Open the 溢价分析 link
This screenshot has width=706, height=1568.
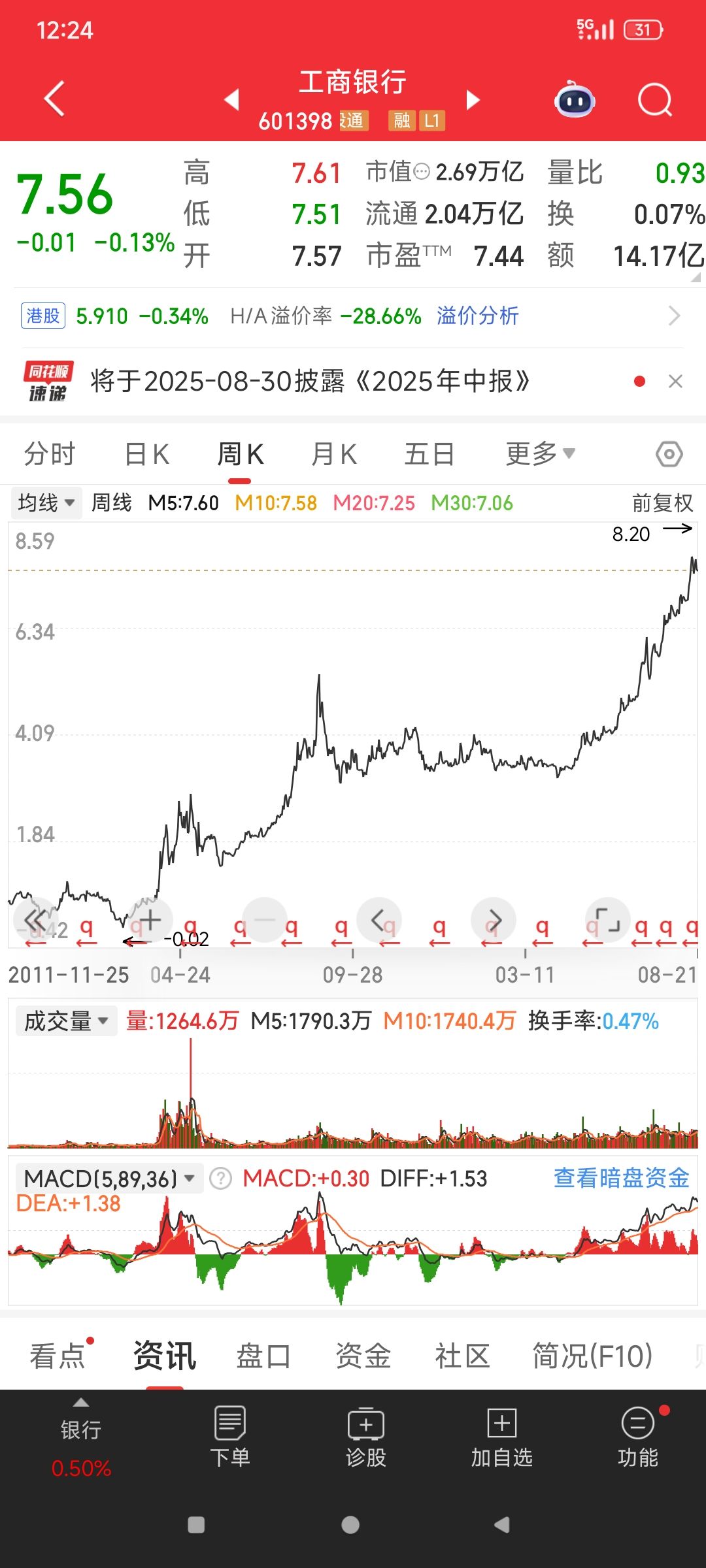click(x=477, y=316)
